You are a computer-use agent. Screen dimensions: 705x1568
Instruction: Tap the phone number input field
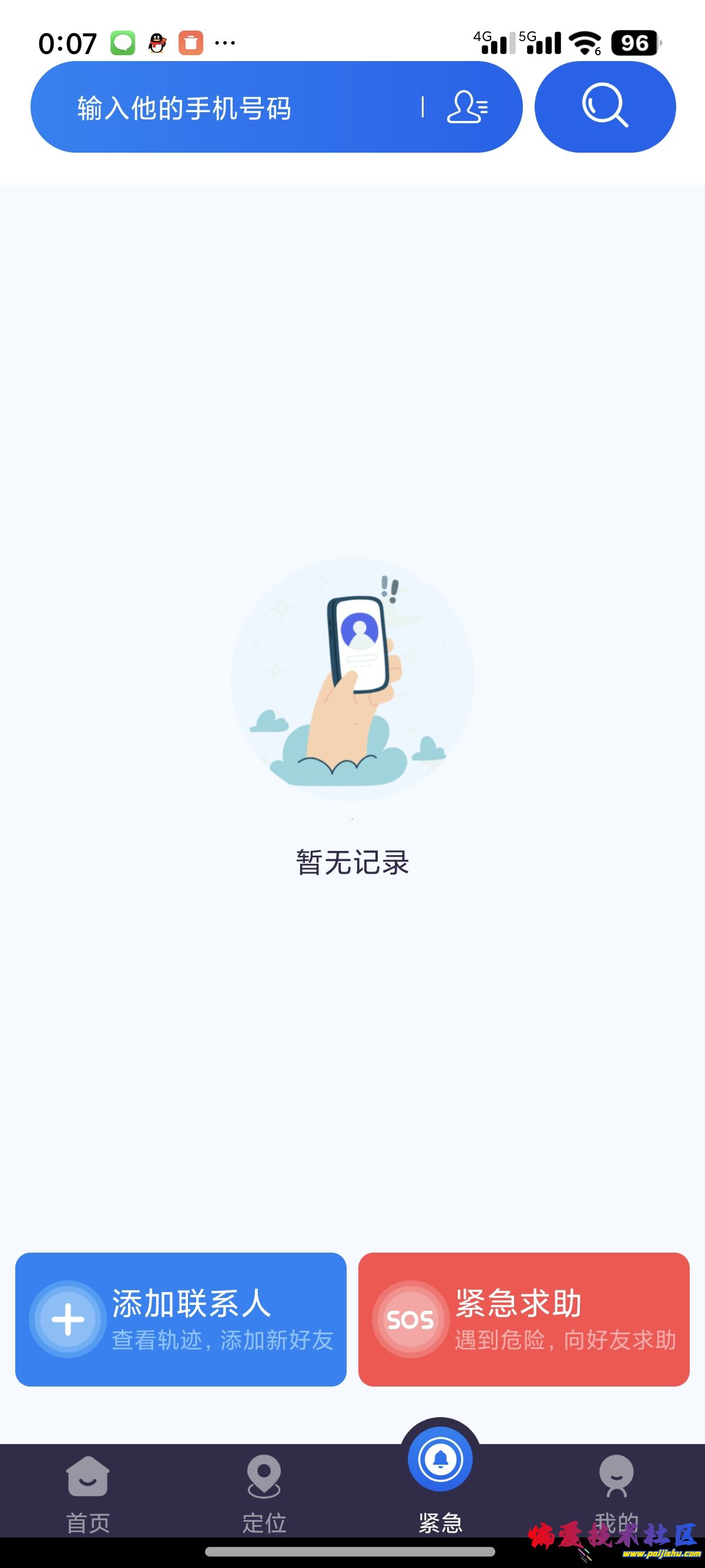point(231,108)
